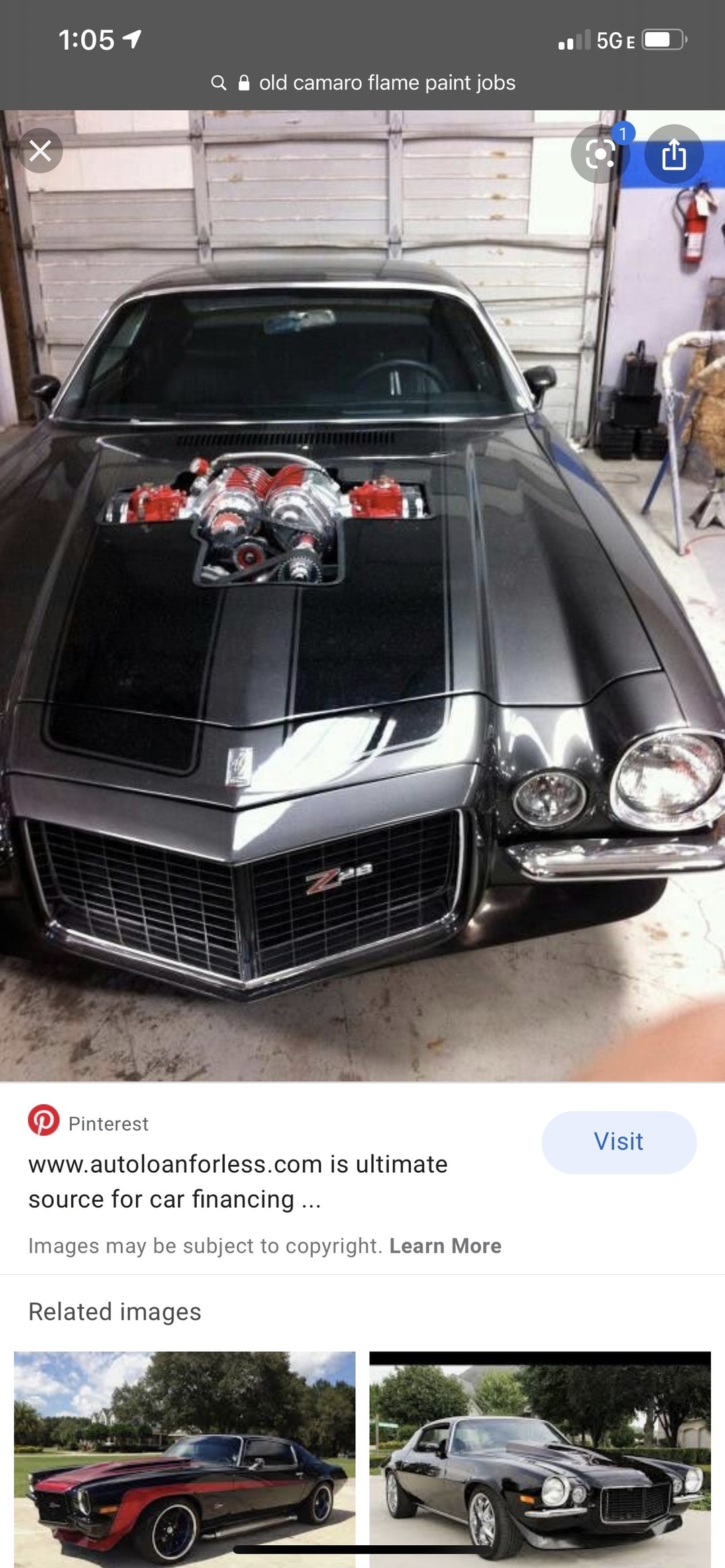
Task: Open the related image of the red-striped Camaro
Action: tap(185, 1456)
